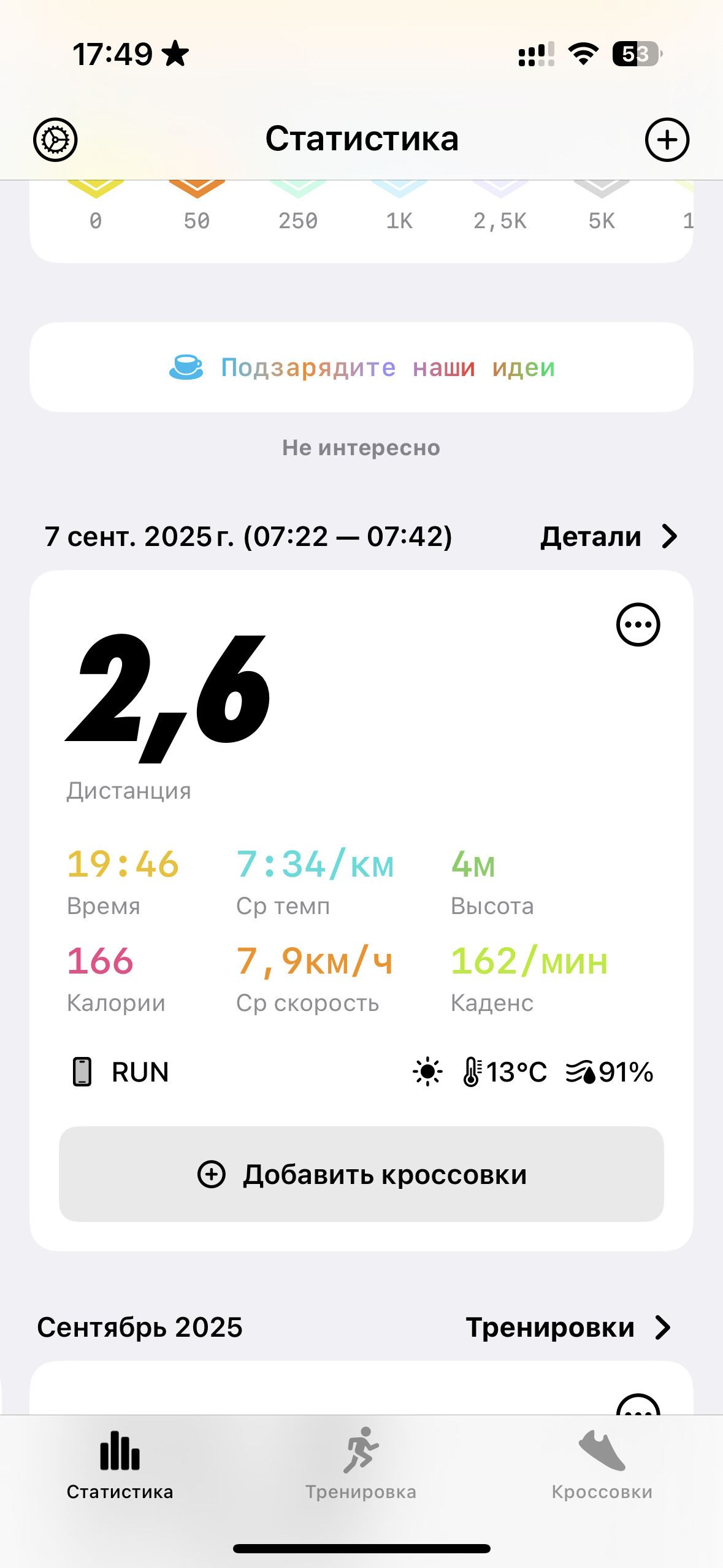Viewport: 723px width, 1568px height.
Task: Select the Статистика tab
Action: tap(120, 1464)
